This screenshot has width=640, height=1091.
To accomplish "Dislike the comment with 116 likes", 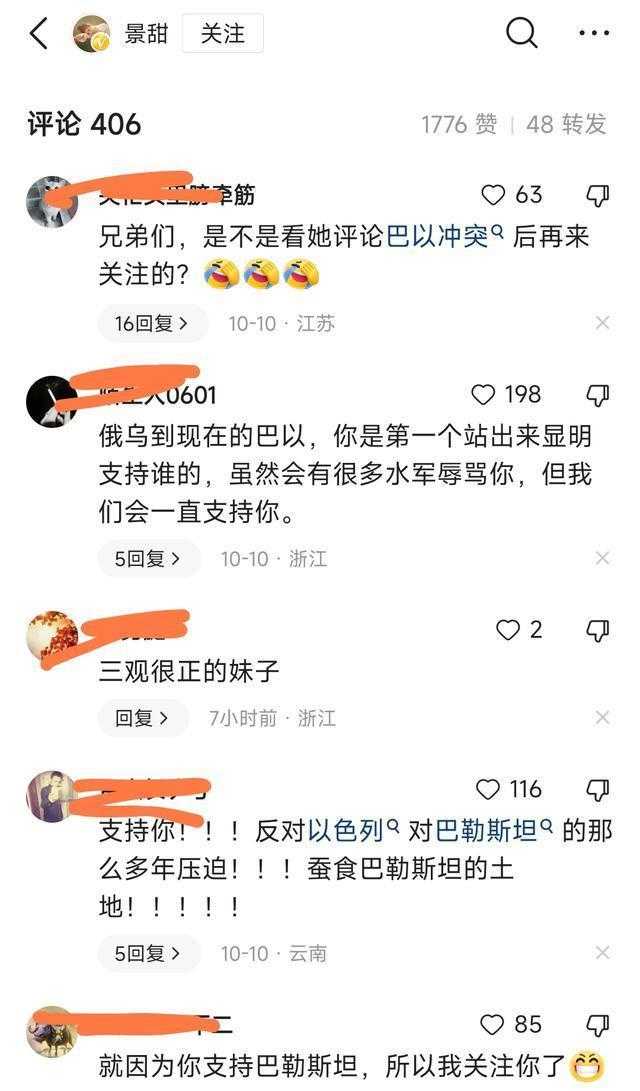I will (x=597, y=791).
